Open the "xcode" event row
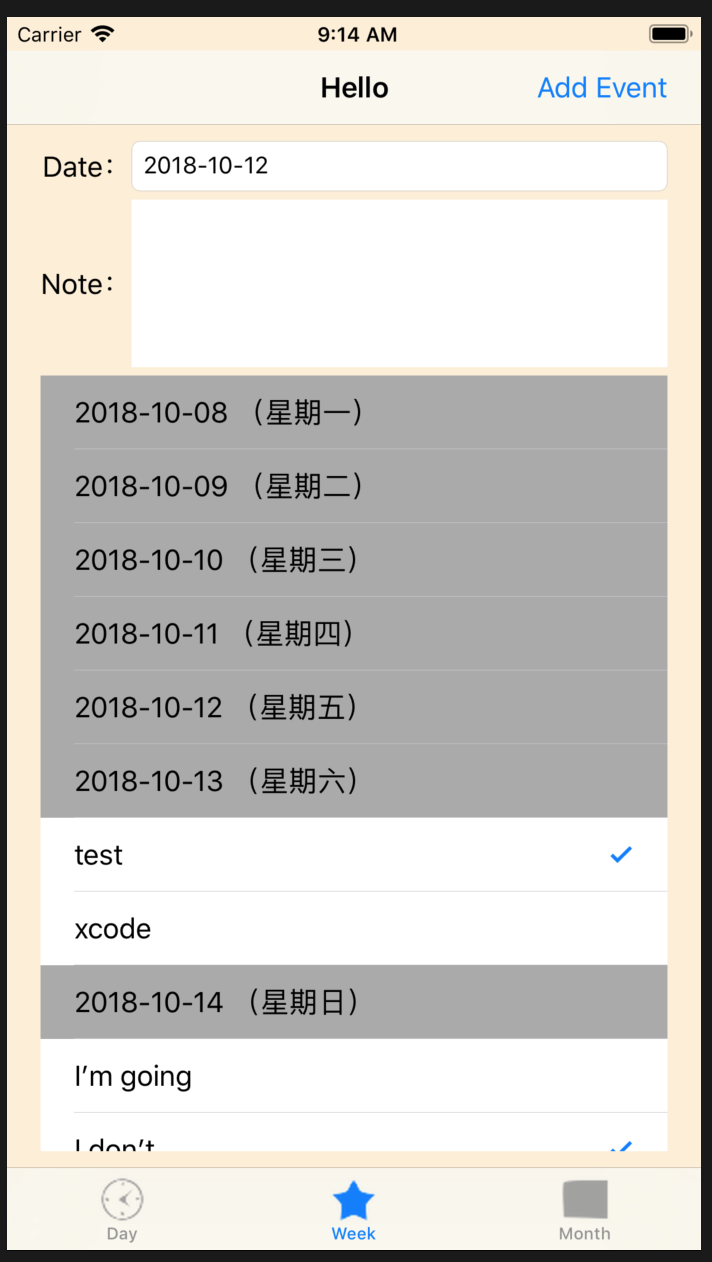This screenshot has width=712, height=1262. 353,929
